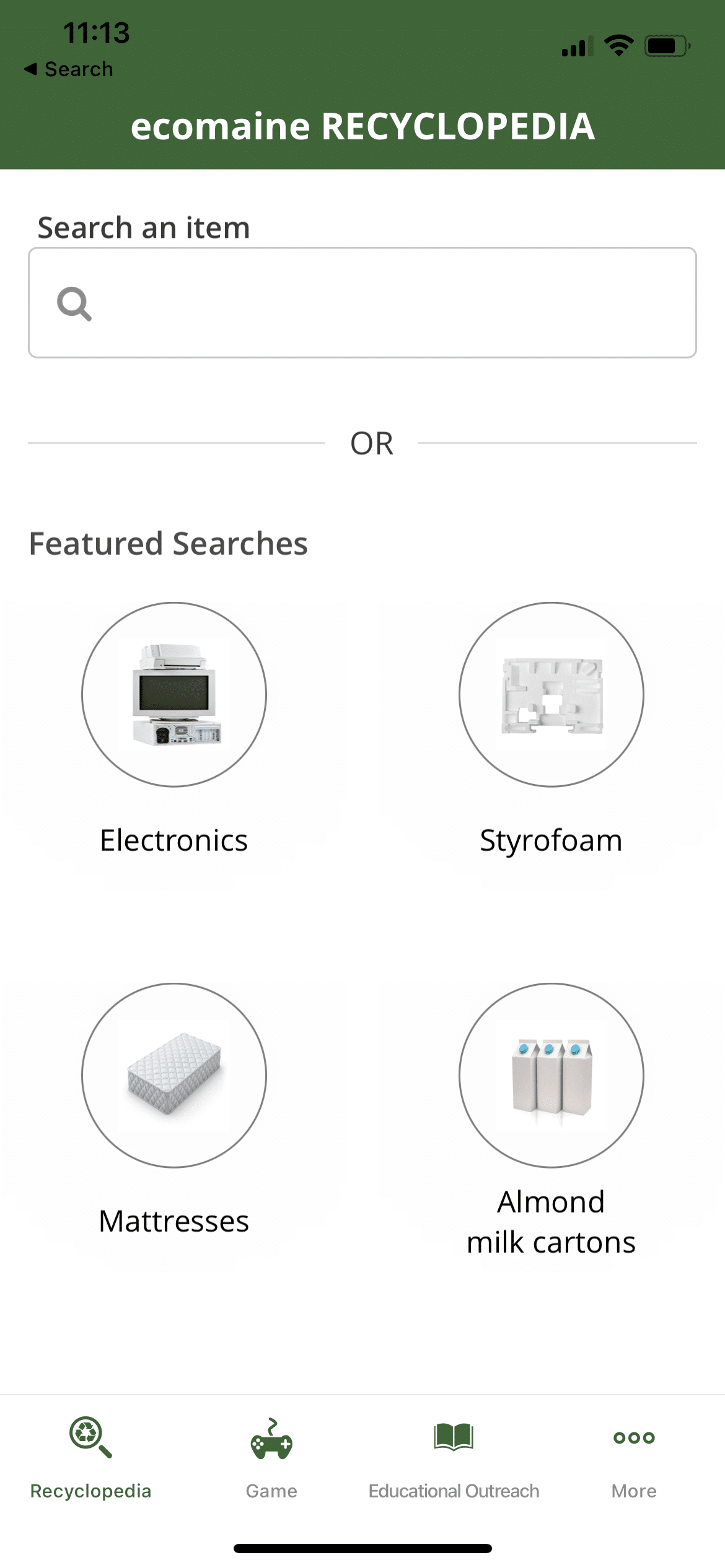
Task: Tap the Search an item field
Action: coord(362,303)
